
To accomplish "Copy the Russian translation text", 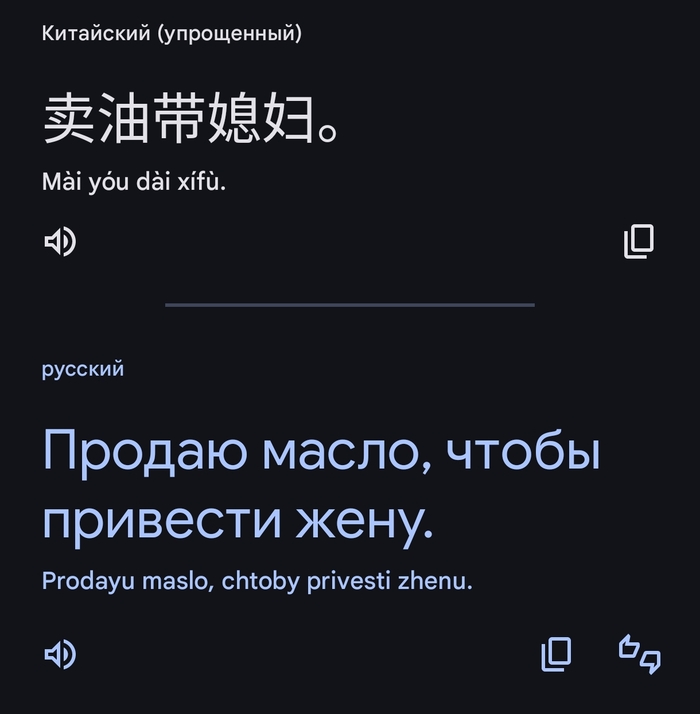I will pos(556,654).
